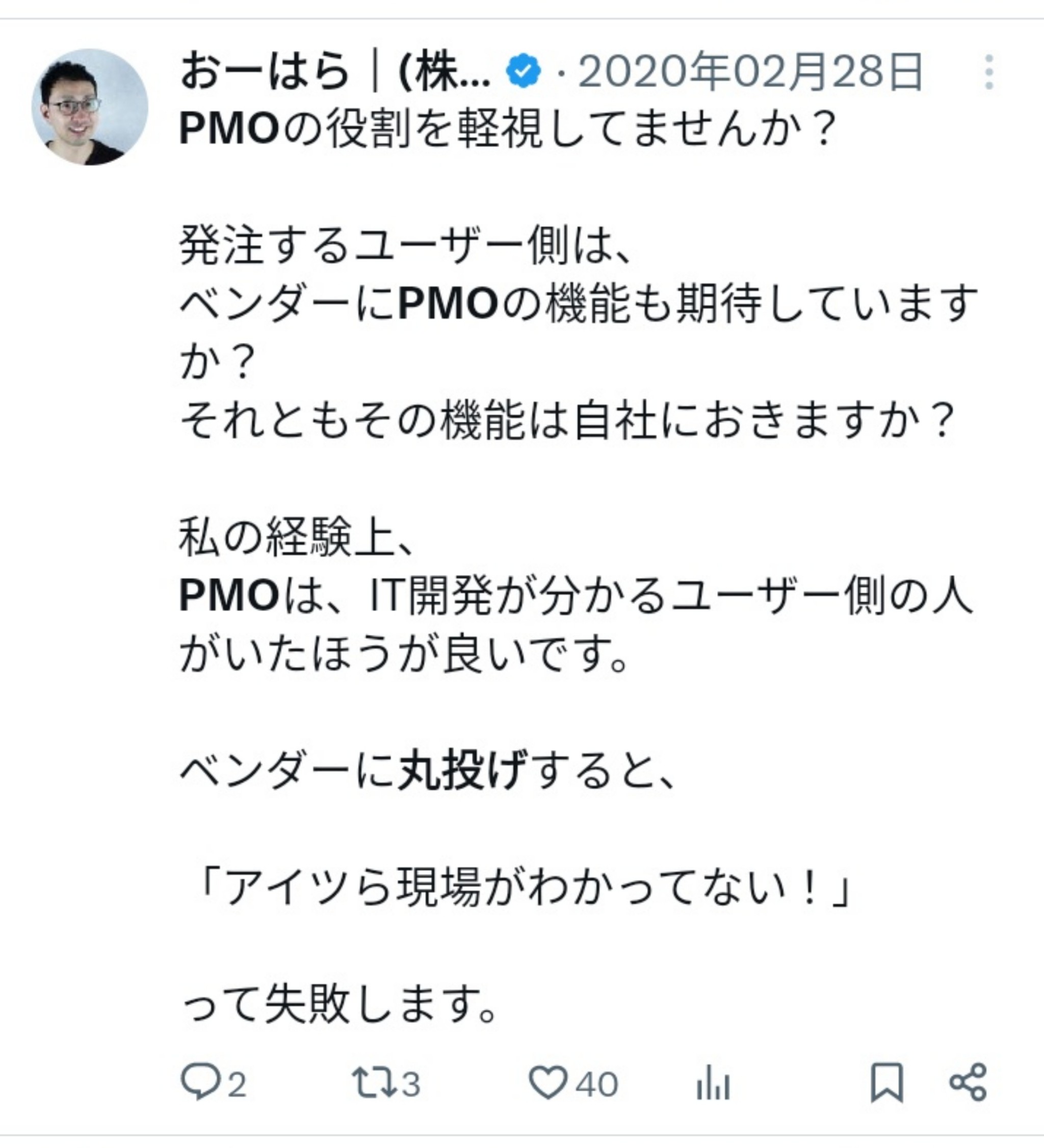Open おーはら's profile picture

point(89,107)
